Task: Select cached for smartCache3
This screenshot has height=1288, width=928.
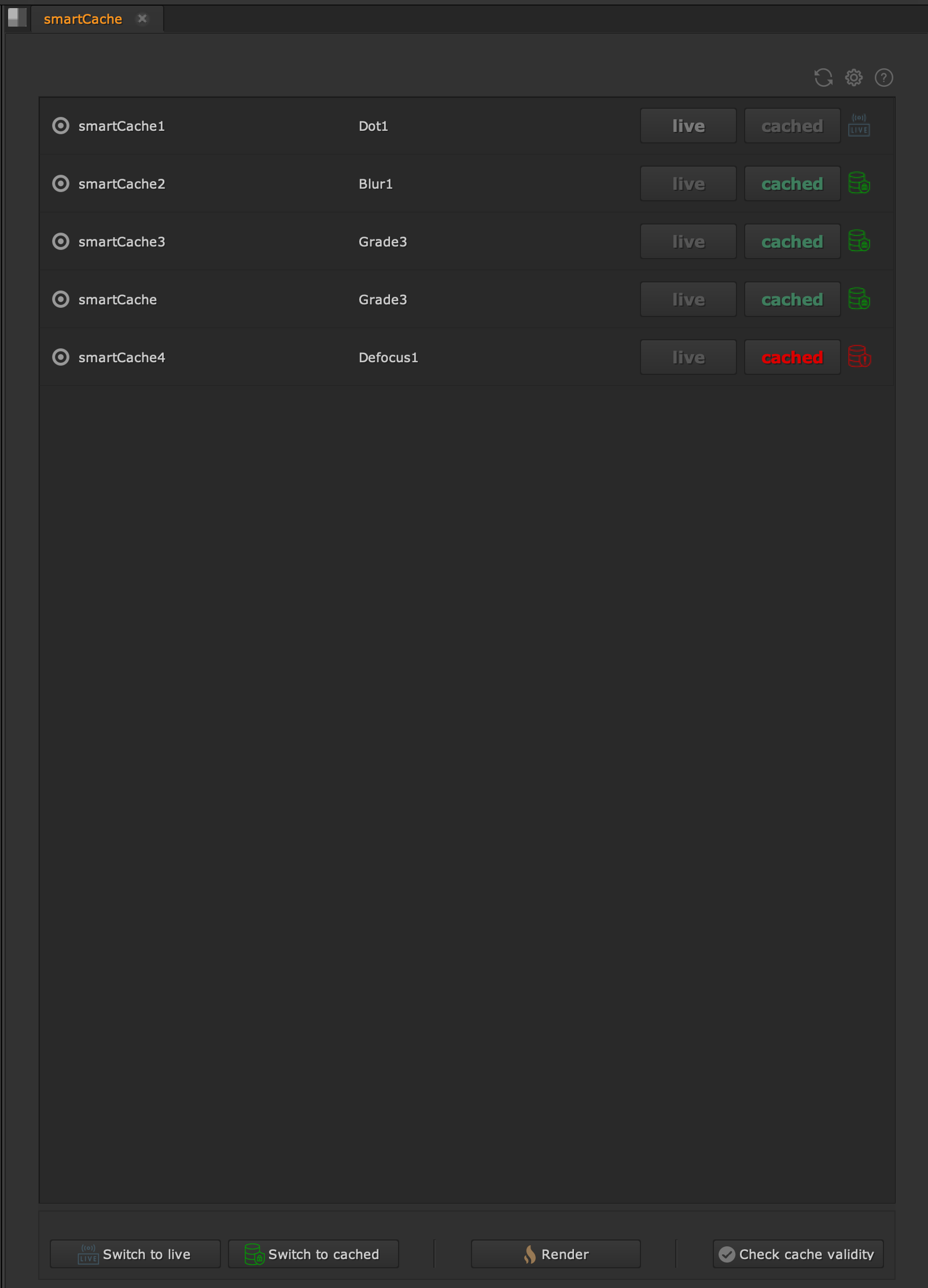Action: pyautogui.click(x=791, y=241)
